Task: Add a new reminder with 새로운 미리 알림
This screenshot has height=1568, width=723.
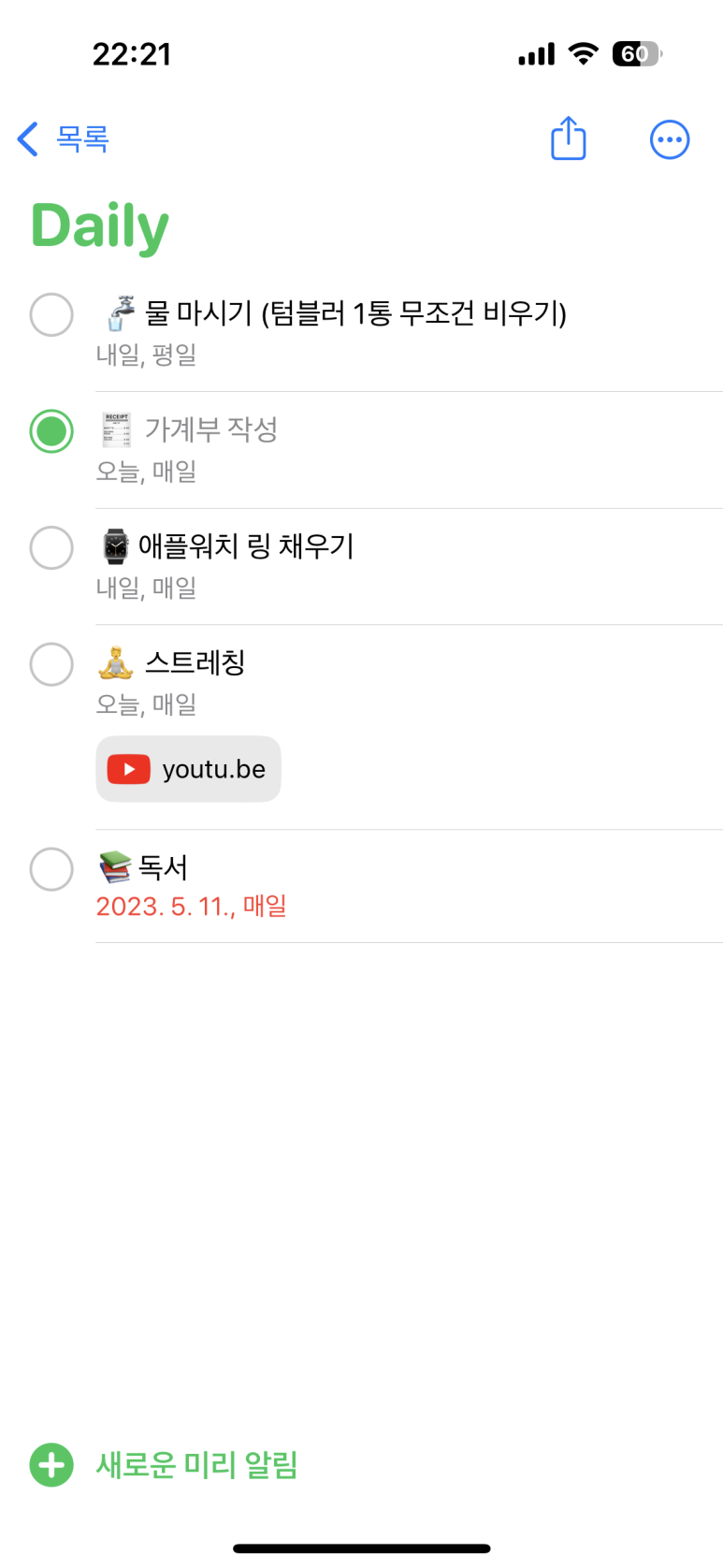Action: [164, 1465]
